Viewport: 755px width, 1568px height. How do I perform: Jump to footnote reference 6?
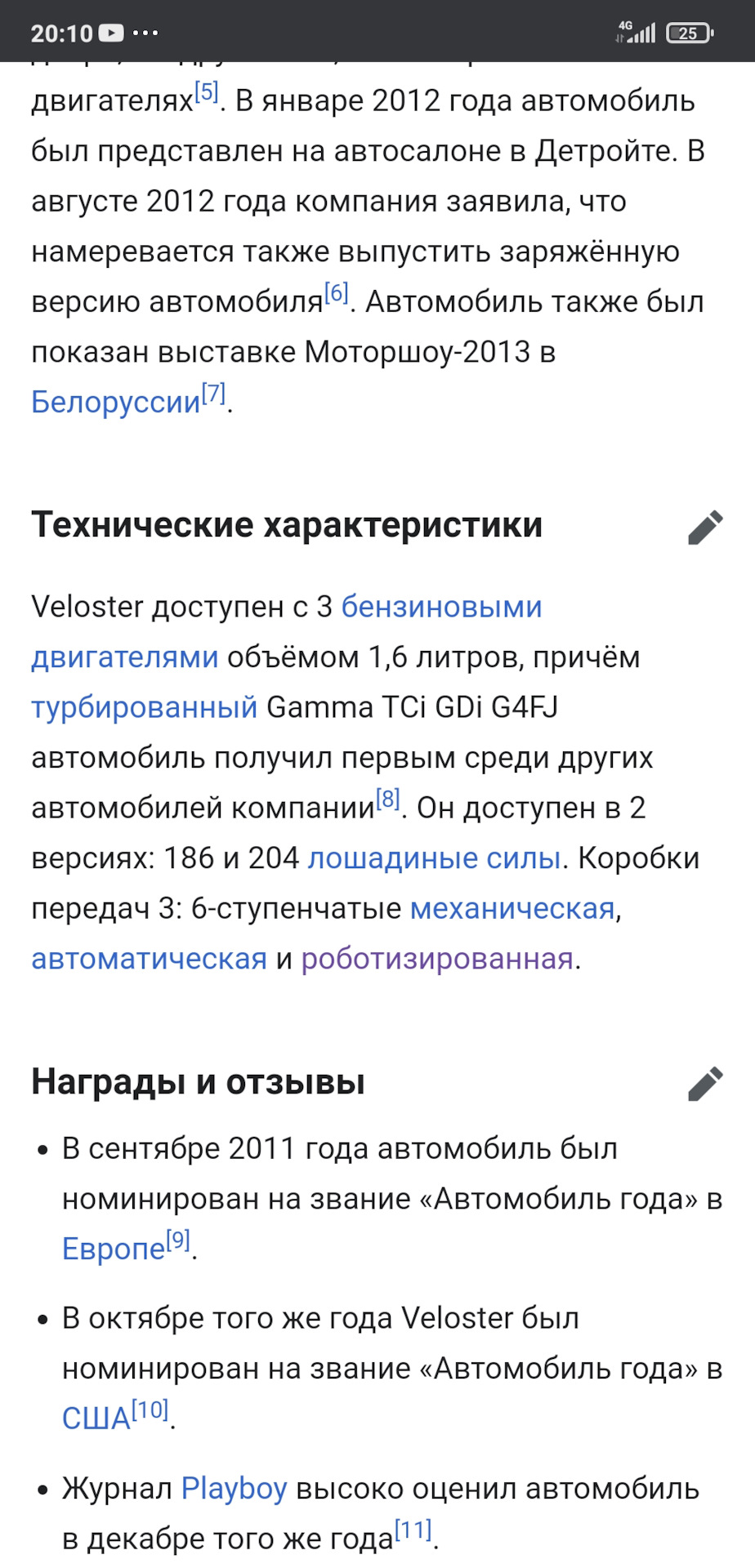(336, 292)
